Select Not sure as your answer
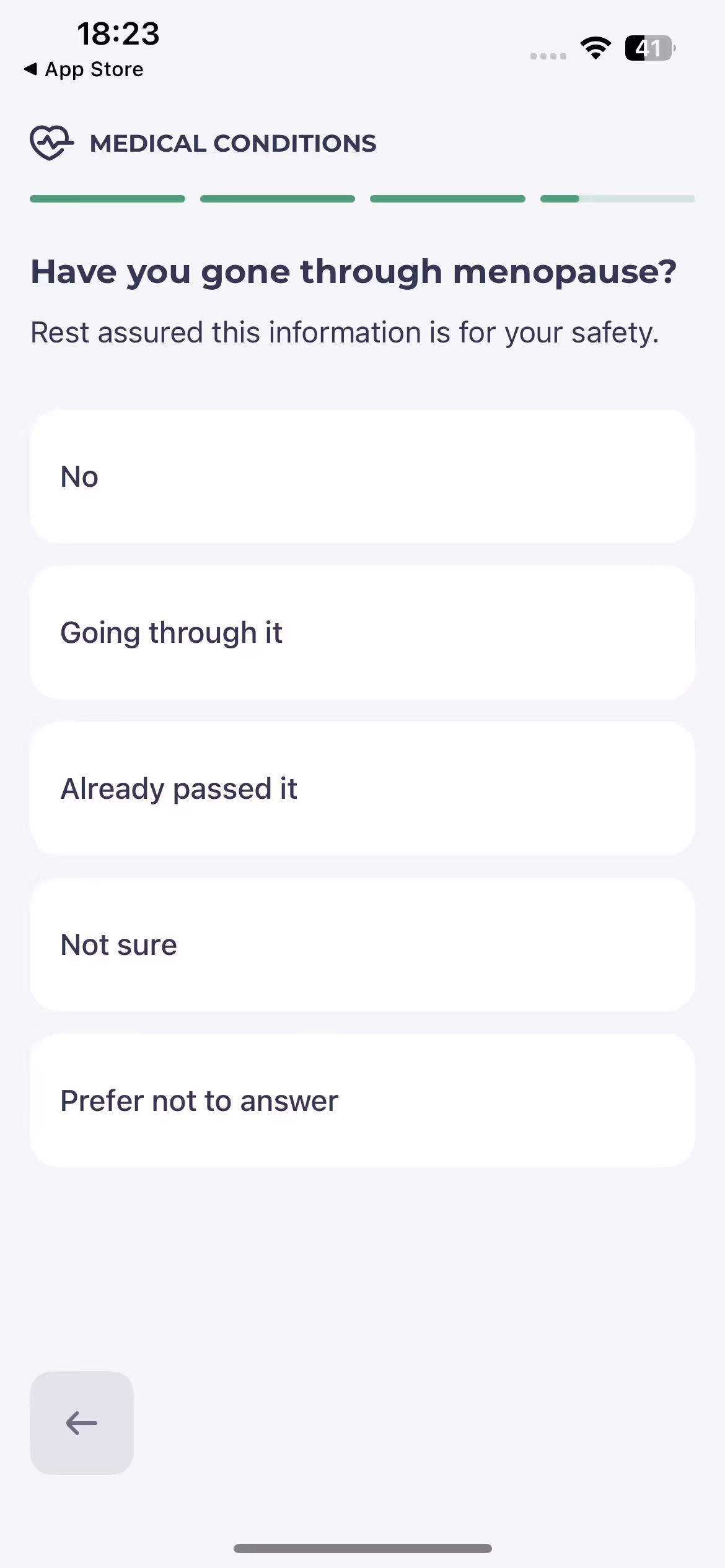725x1568 pixels. click(362, 944)
